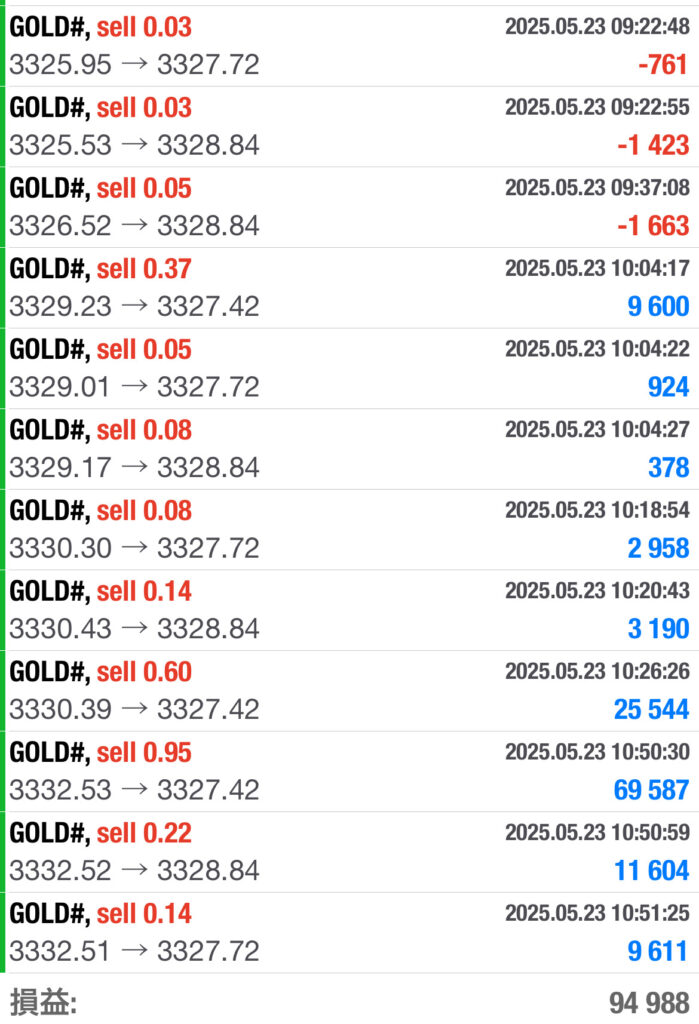
Task: Open the sell 0.95 trade with profit 69 587
Action: pos(349,770)
